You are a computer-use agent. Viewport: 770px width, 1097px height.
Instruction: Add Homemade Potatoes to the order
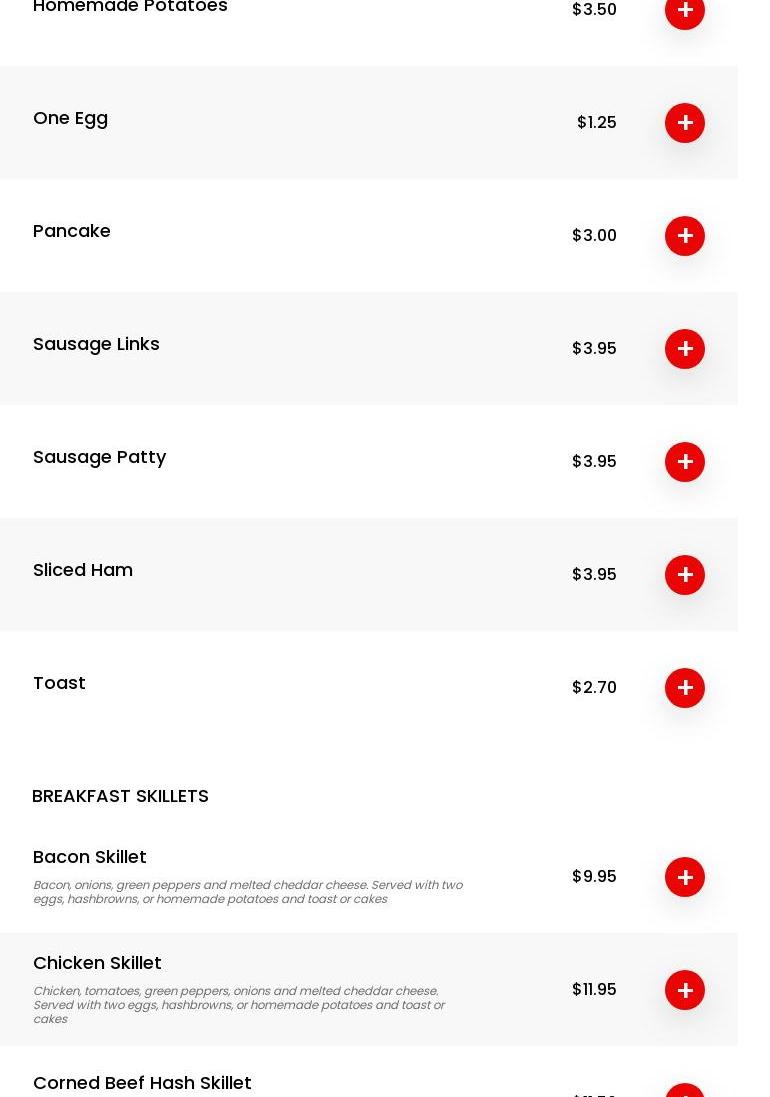685,11
